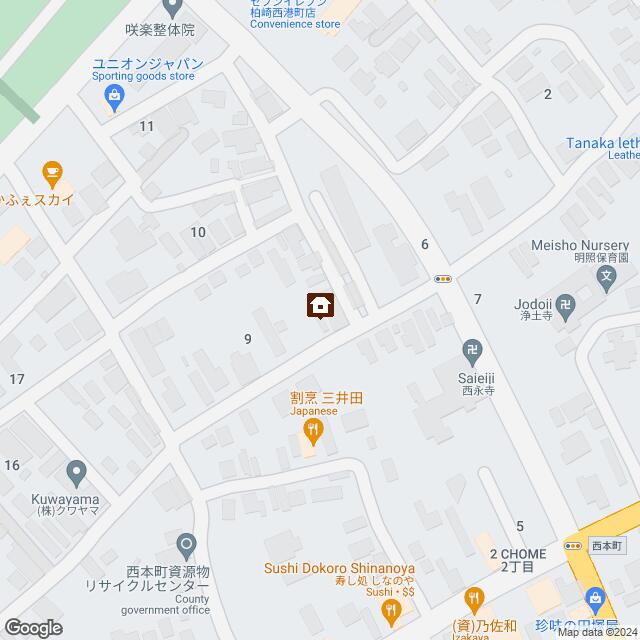640x640 pixels.
Task: Select the Meisho Nursery school marker
Action: [606, 275]
